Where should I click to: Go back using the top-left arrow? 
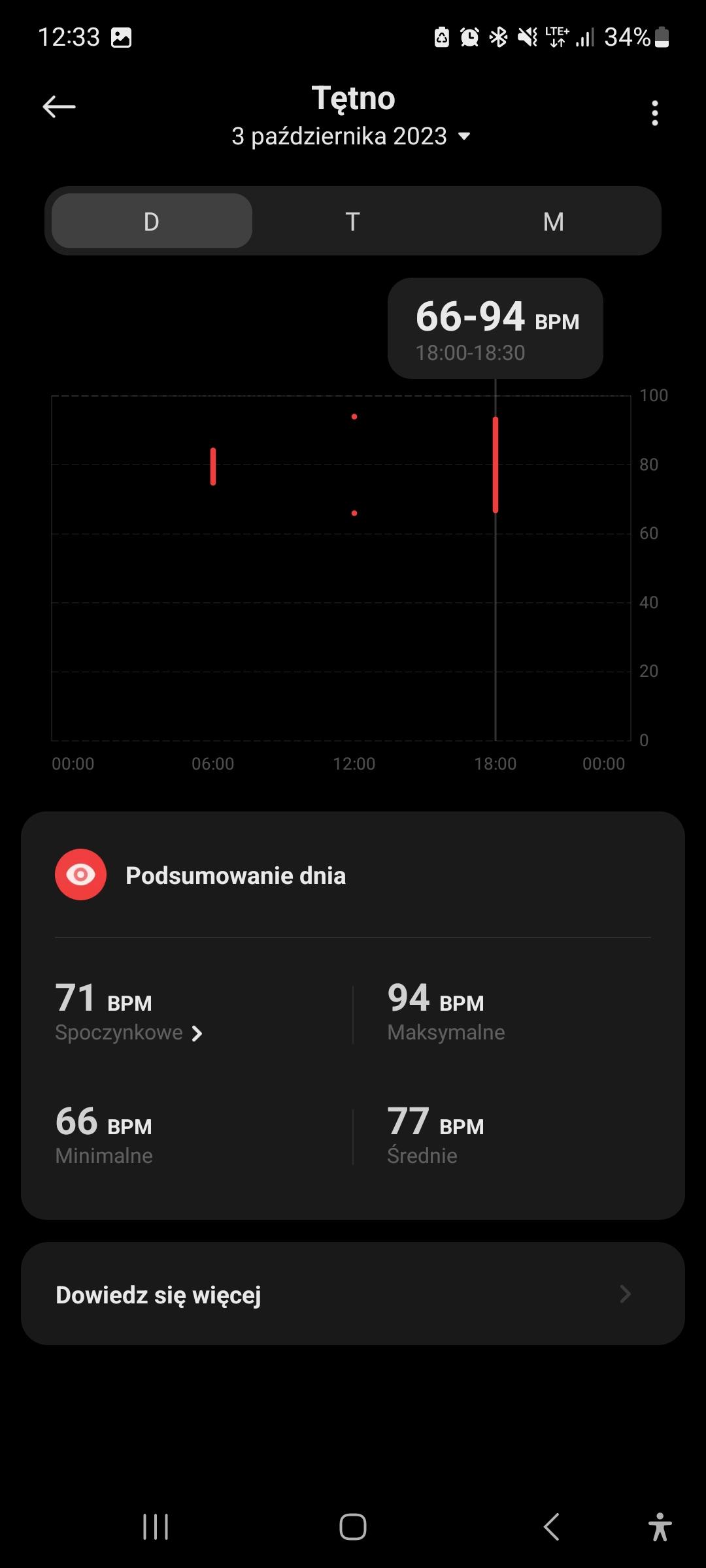(59, 106)
